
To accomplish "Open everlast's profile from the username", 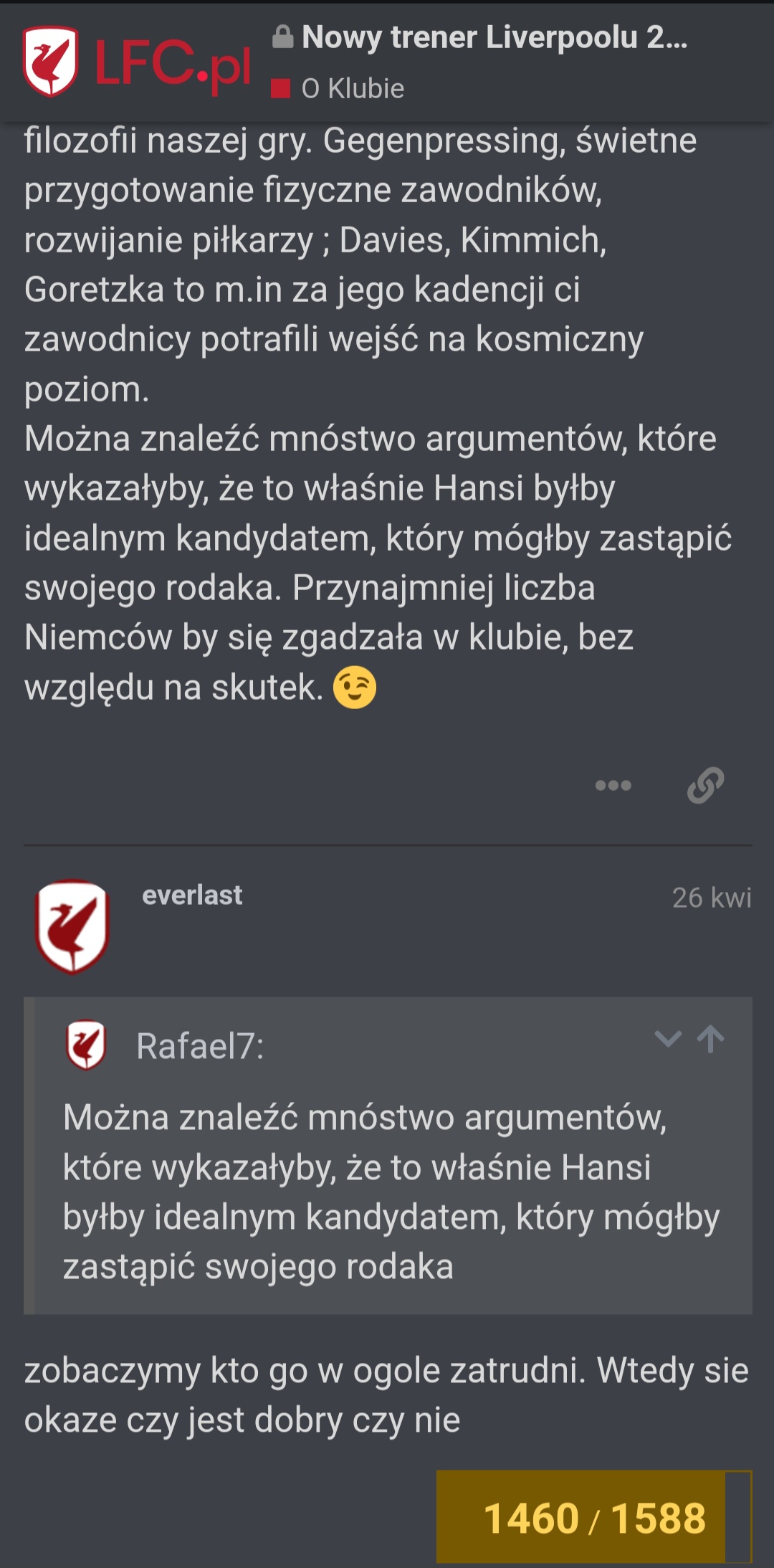I will [192, 895].
